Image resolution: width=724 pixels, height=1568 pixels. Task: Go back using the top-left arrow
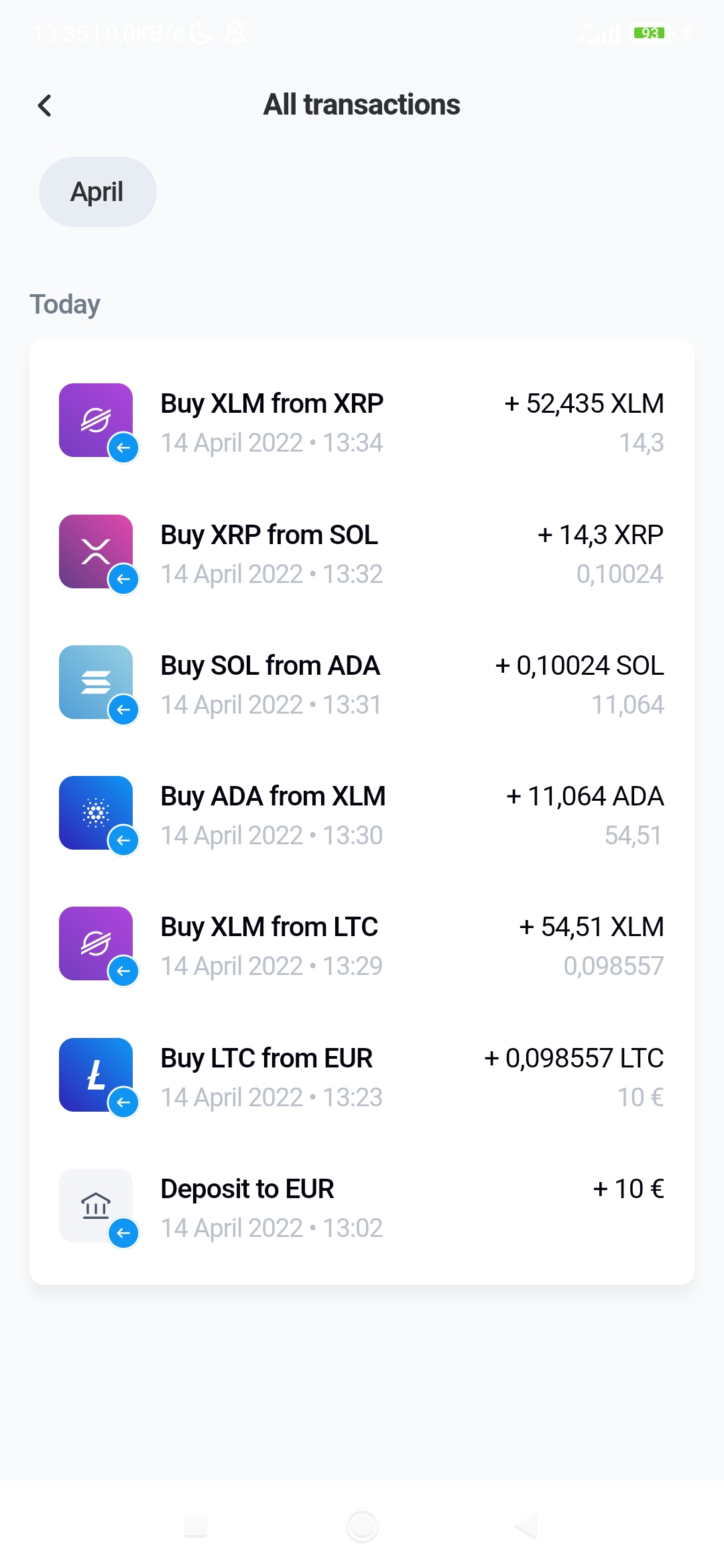pyautogui.click(x=45, y=105)
